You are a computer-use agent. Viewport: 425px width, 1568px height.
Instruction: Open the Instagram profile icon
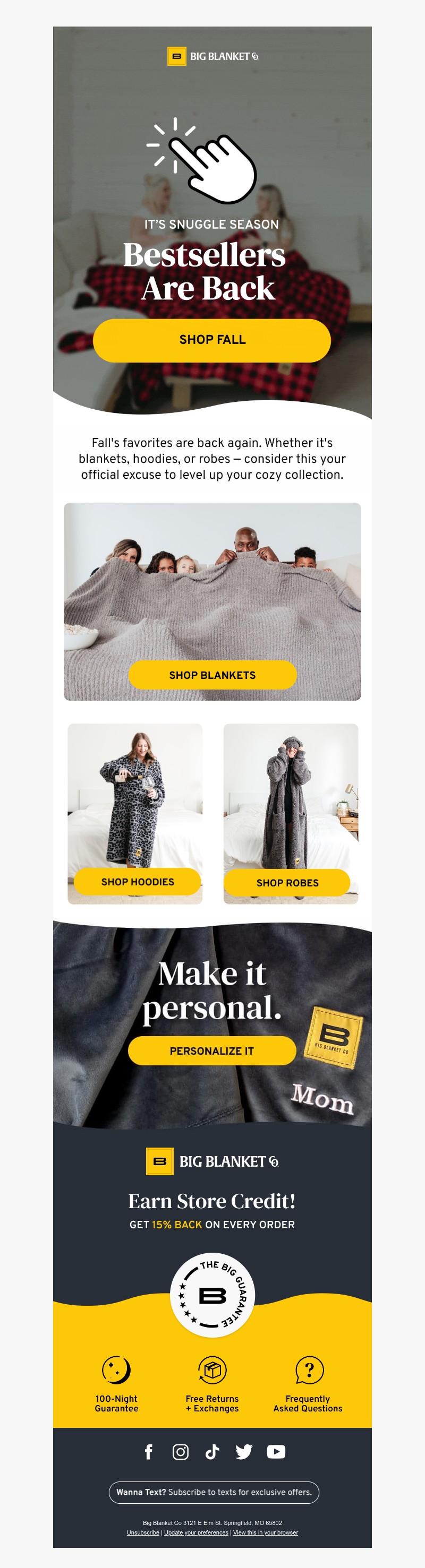click(180, 1452)
